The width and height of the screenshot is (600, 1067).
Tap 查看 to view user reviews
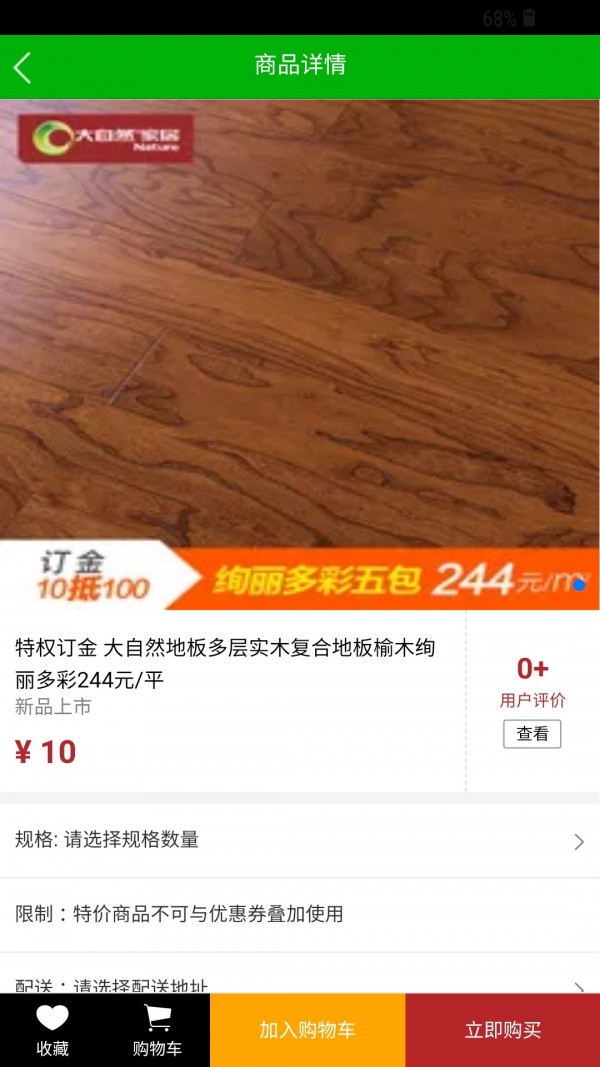[532, 734]
